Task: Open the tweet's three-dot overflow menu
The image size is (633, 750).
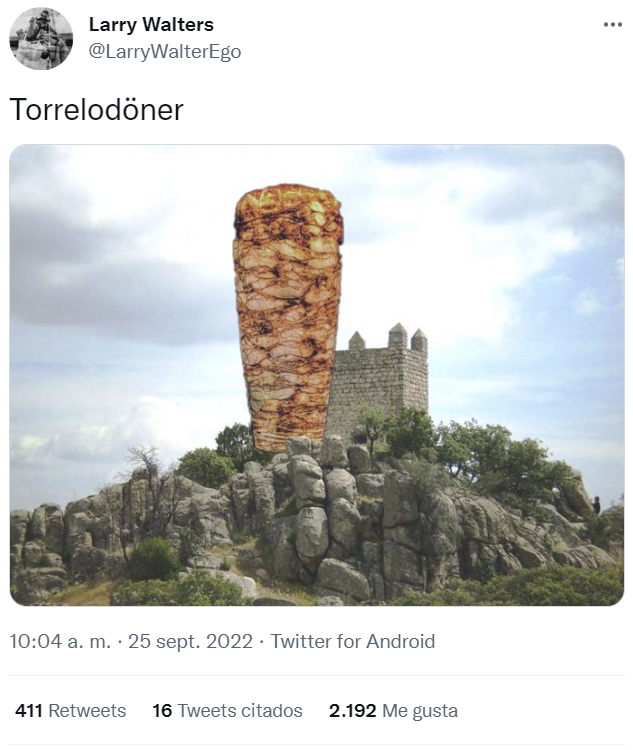Action: pos(612,25)
